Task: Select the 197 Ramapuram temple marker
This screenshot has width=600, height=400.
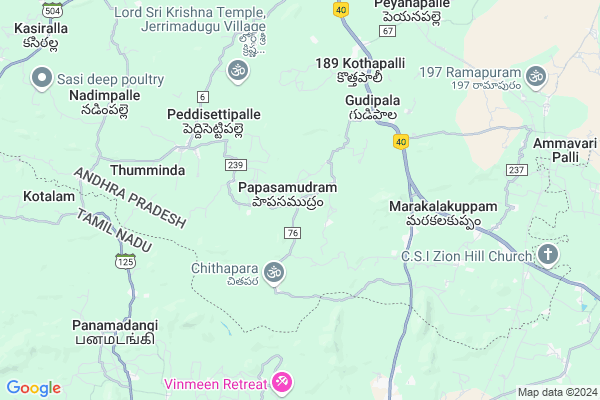Action: [x=537, y=75]
